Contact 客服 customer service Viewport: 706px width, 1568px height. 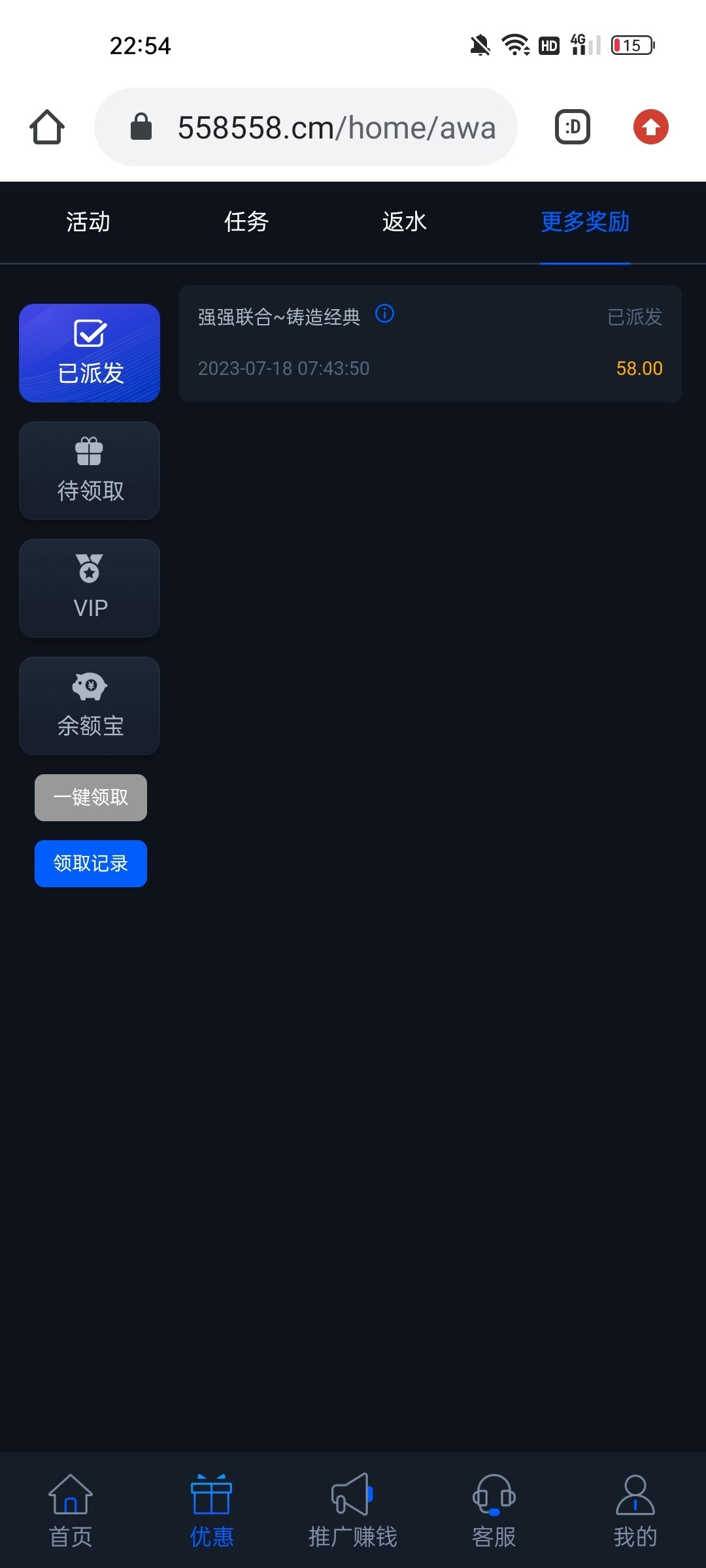click(494, 1511)
